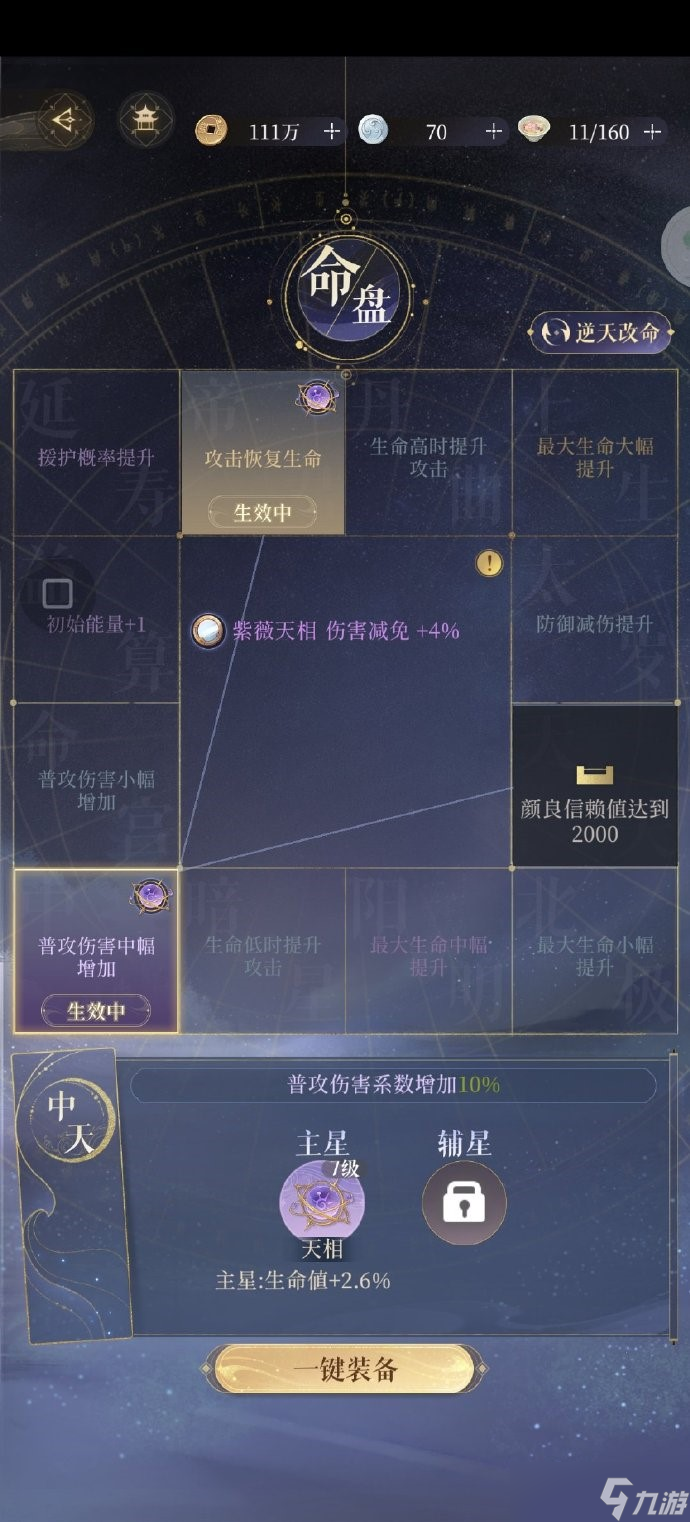690x1522 pixels.
Task: Open the 天相 main star slot
Action: coord(322,1202)
